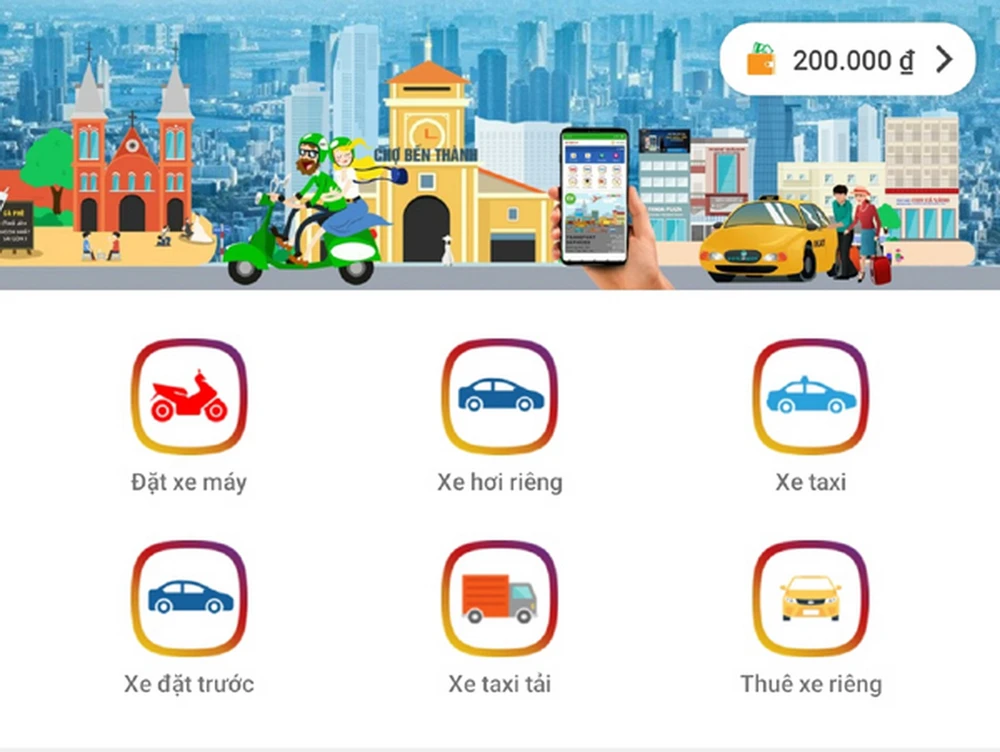Select Xe đặt trước advance booking
Viewport: 1000px width, 752px height.
pos(189,599)
